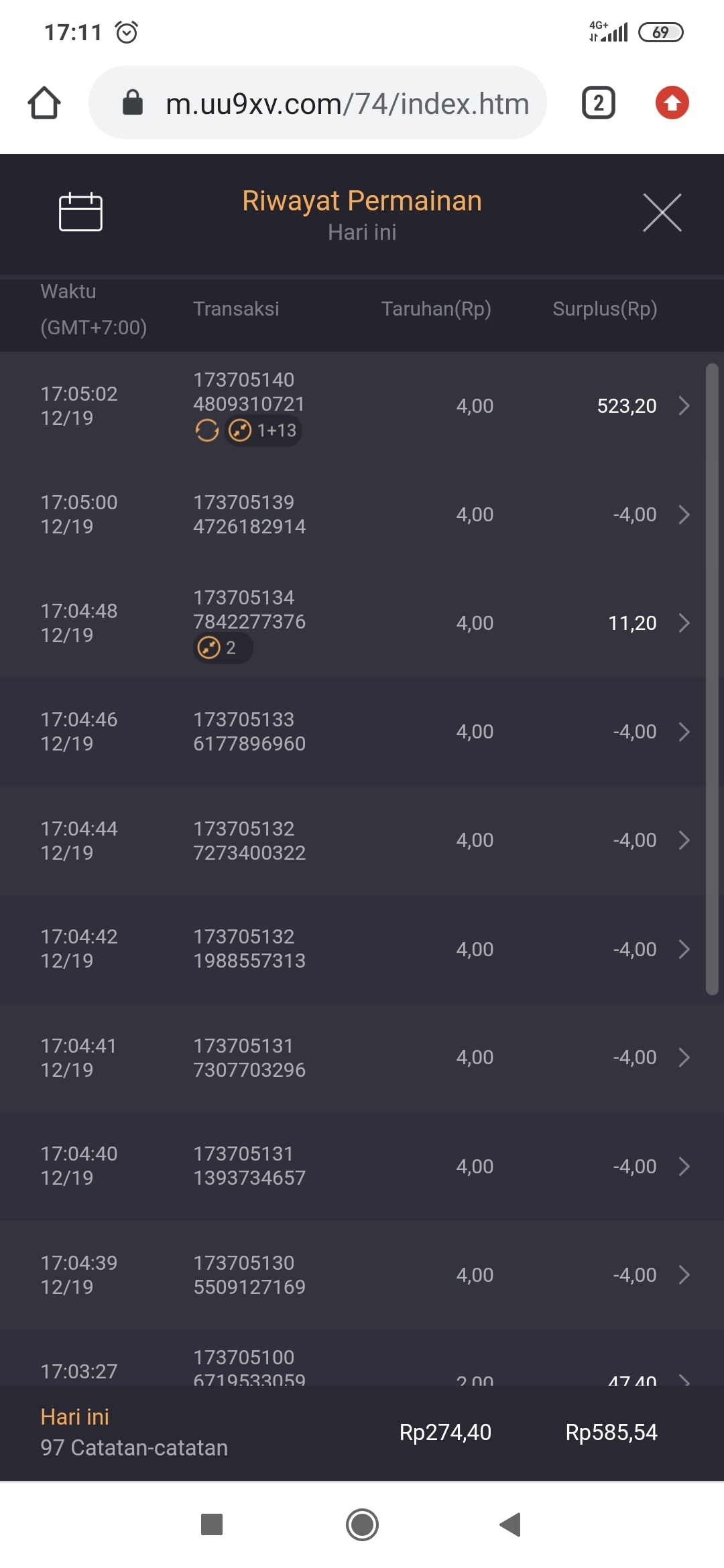The height and width of the screenshot is (1568, 724).
Task: Go to the browser home page
Action: click(44, 103)
